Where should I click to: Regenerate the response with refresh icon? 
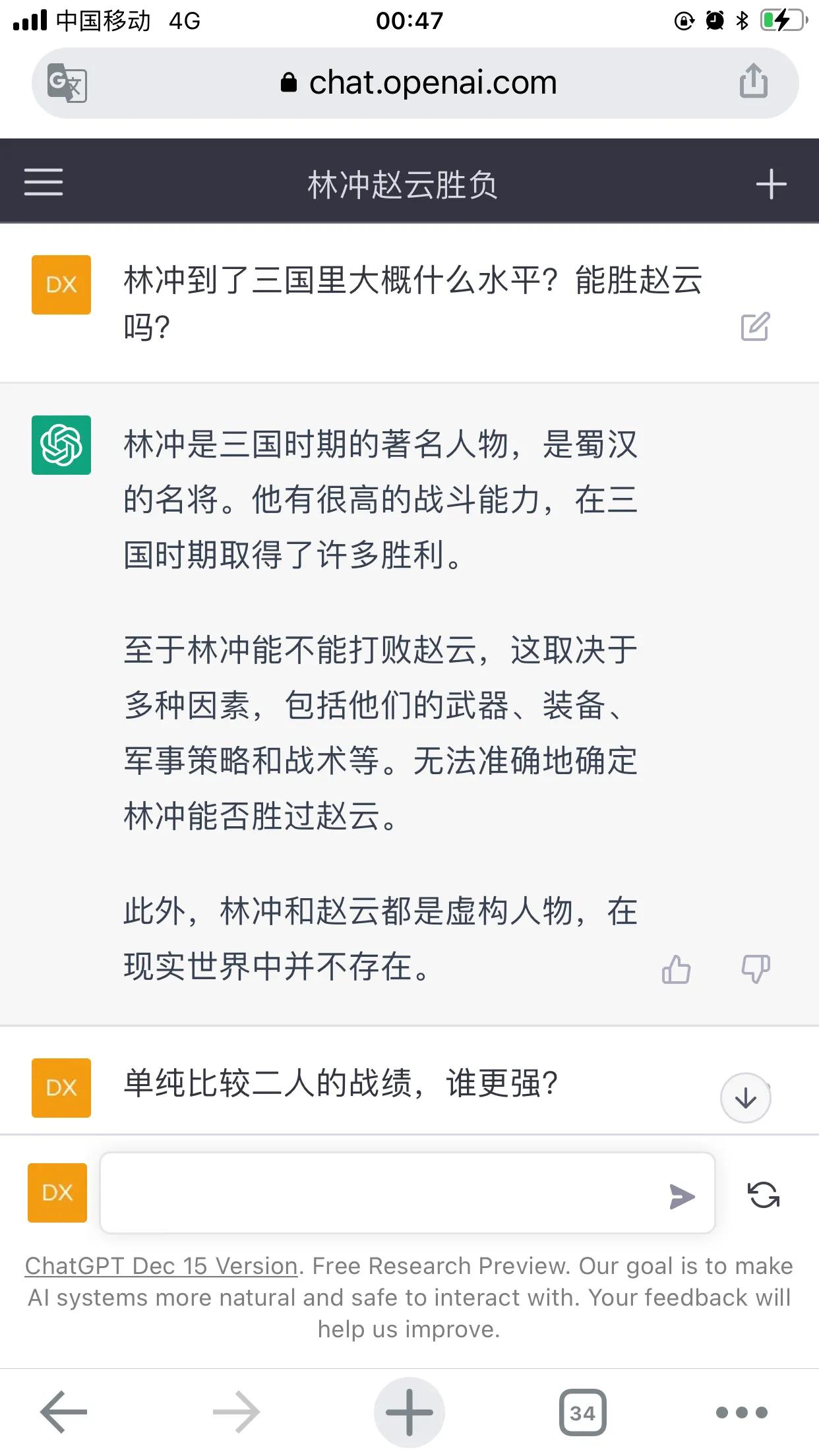pos(763,1195)
